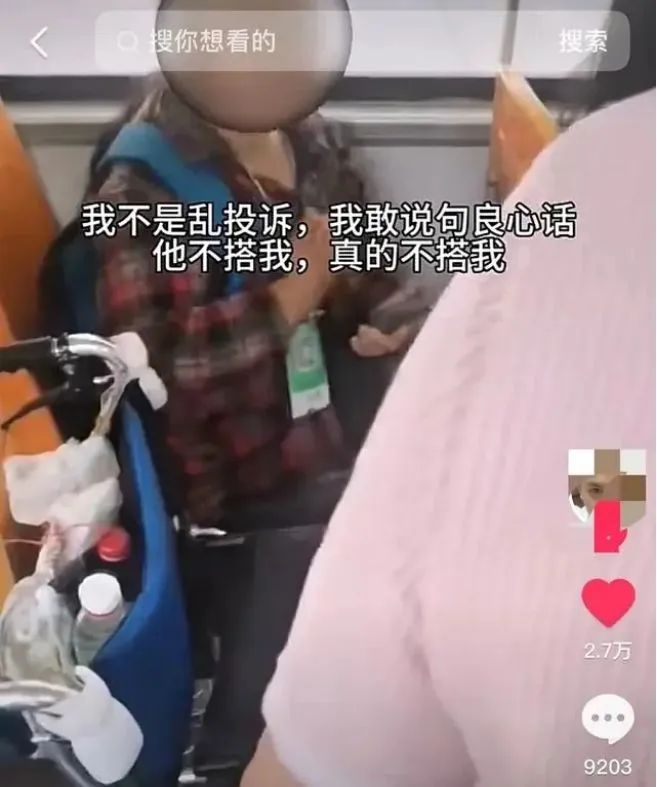Open the comments with 9203 replies

[x=608, y=720]
